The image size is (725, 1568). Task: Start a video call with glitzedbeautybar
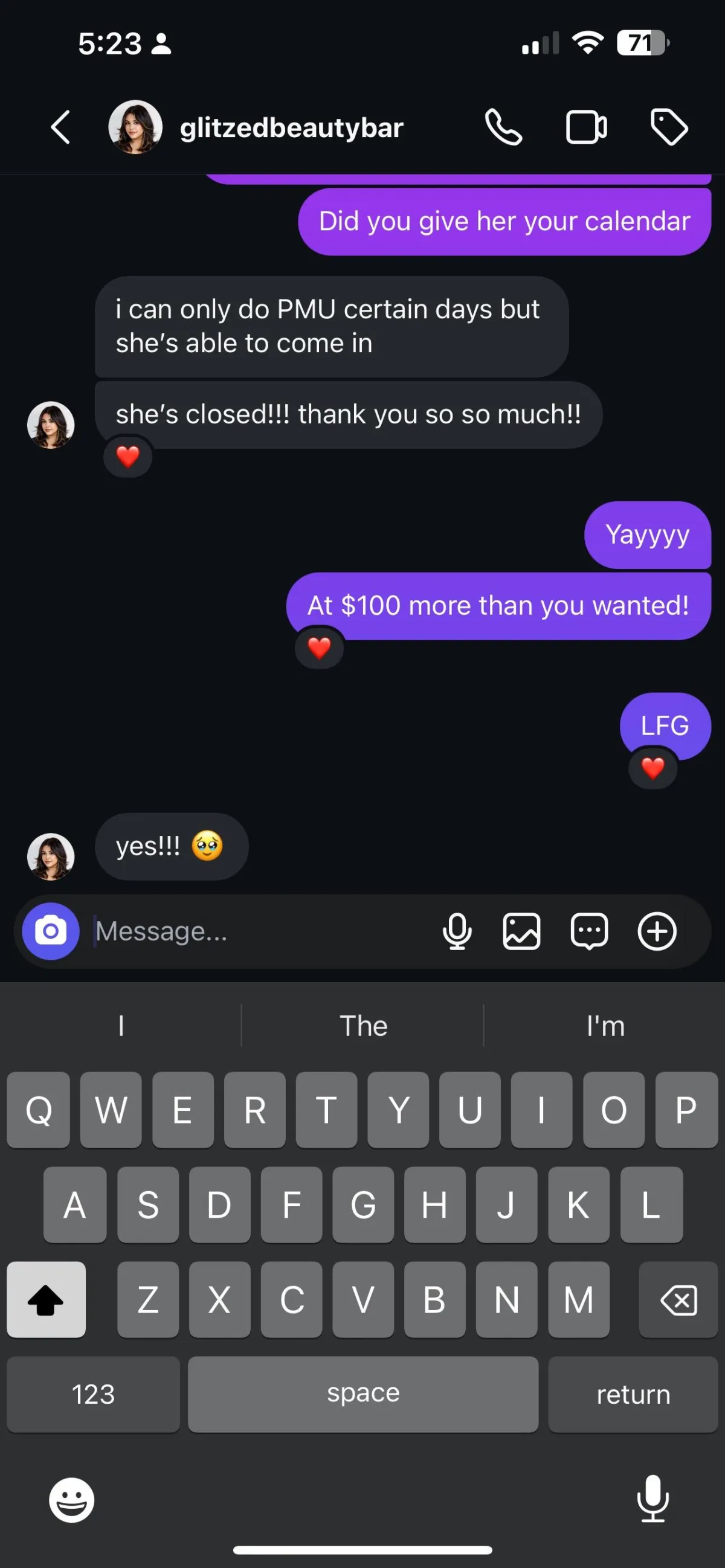pyautogui.click(x=585, y=127)
